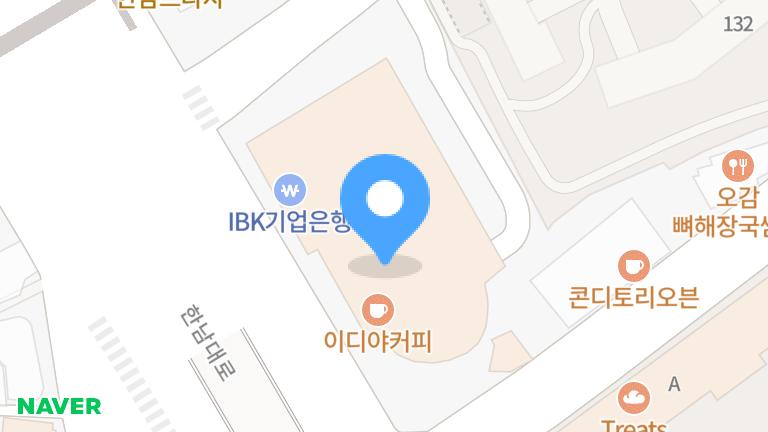Select the 오감 뼈해장국 restaurant marker

coord(738,163)
